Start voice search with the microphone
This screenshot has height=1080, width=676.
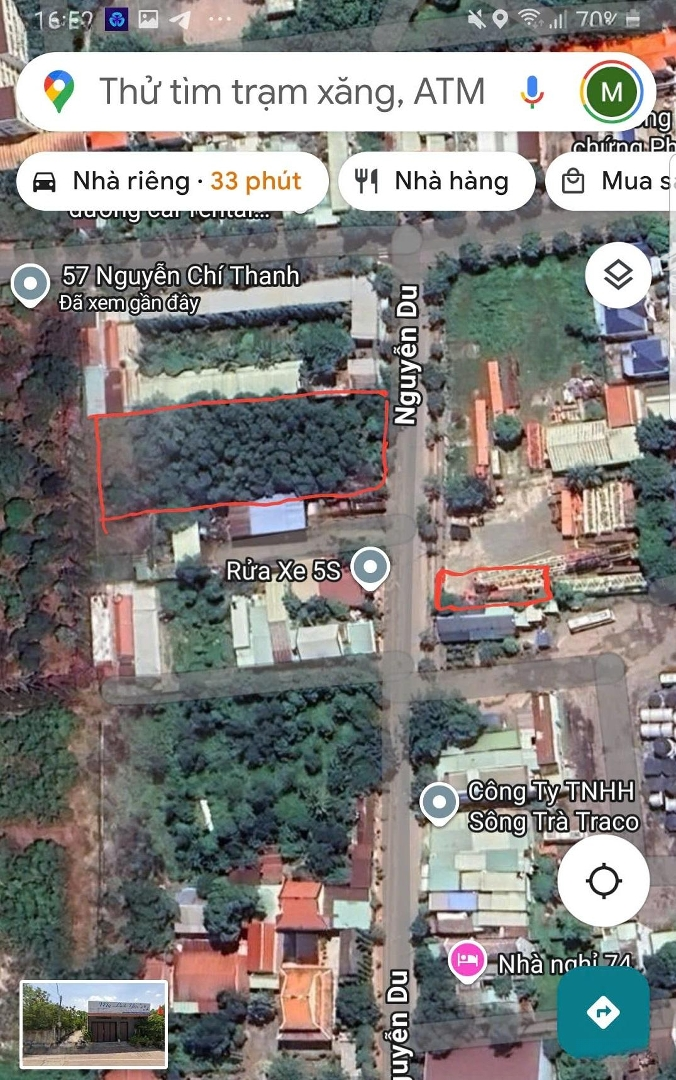pos(531,93)
